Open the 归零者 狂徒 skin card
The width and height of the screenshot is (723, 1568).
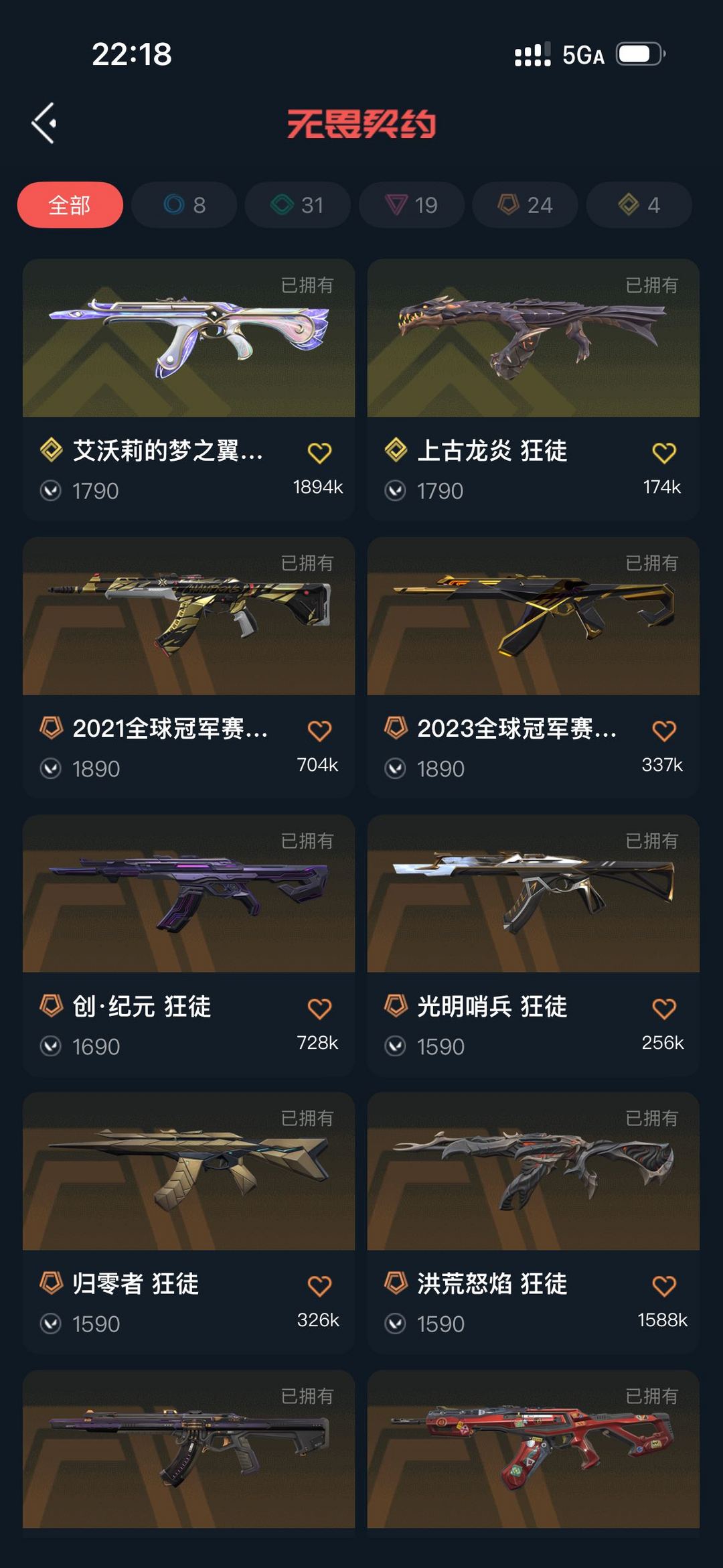click(189, 1172)
